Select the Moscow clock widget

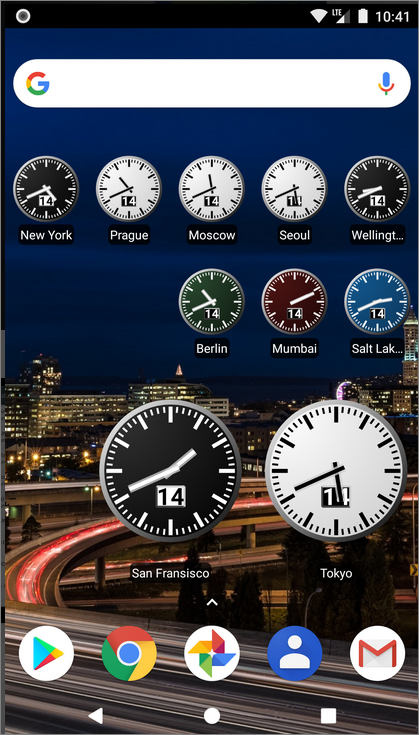(x=212, y=189)
